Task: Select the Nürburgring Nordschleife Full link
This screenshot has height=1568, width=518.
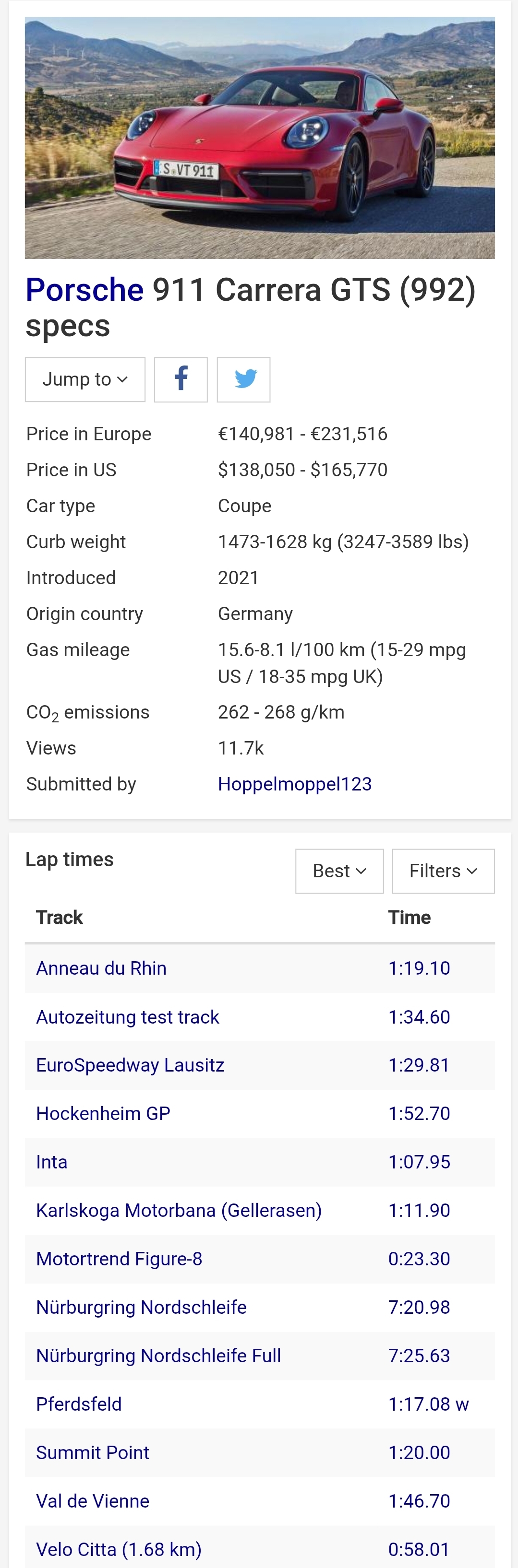Action: 158,1356
